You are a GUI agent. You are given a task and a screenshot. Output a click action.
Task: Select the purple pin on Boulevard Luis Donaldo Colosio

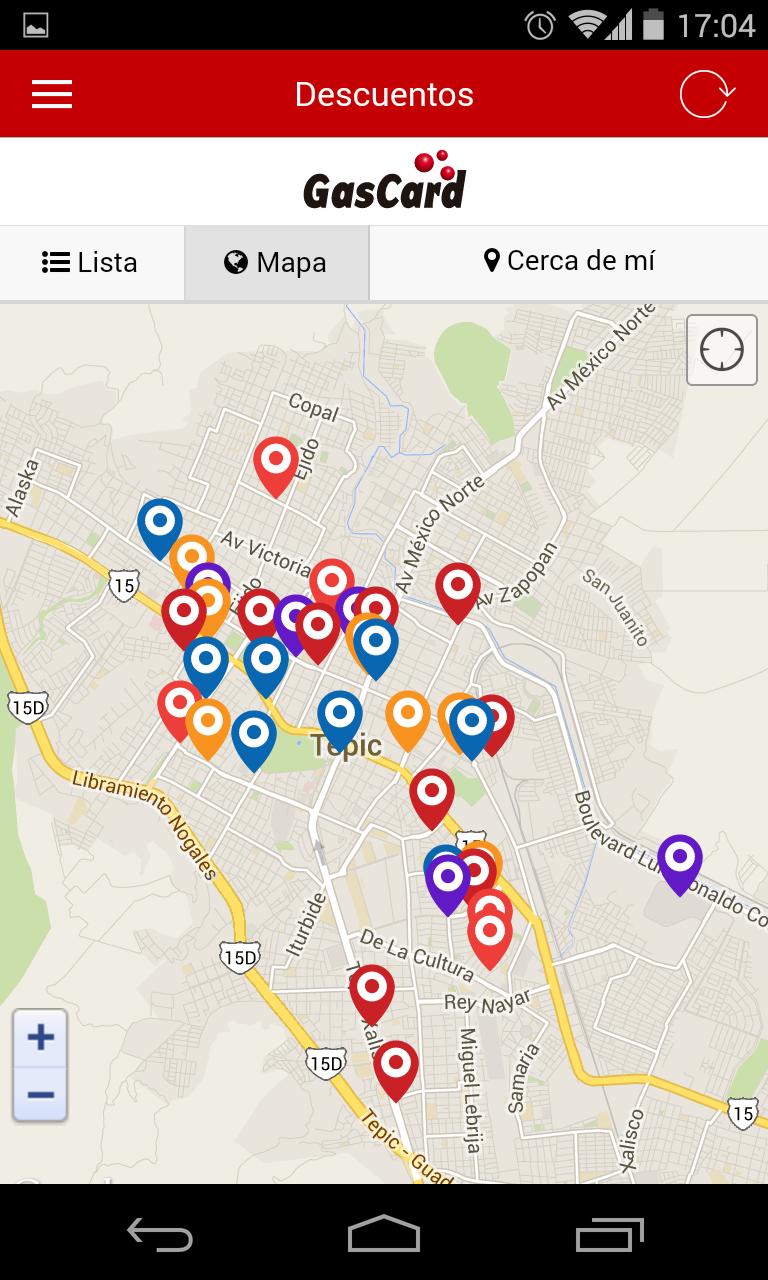[x=680, y=859]
